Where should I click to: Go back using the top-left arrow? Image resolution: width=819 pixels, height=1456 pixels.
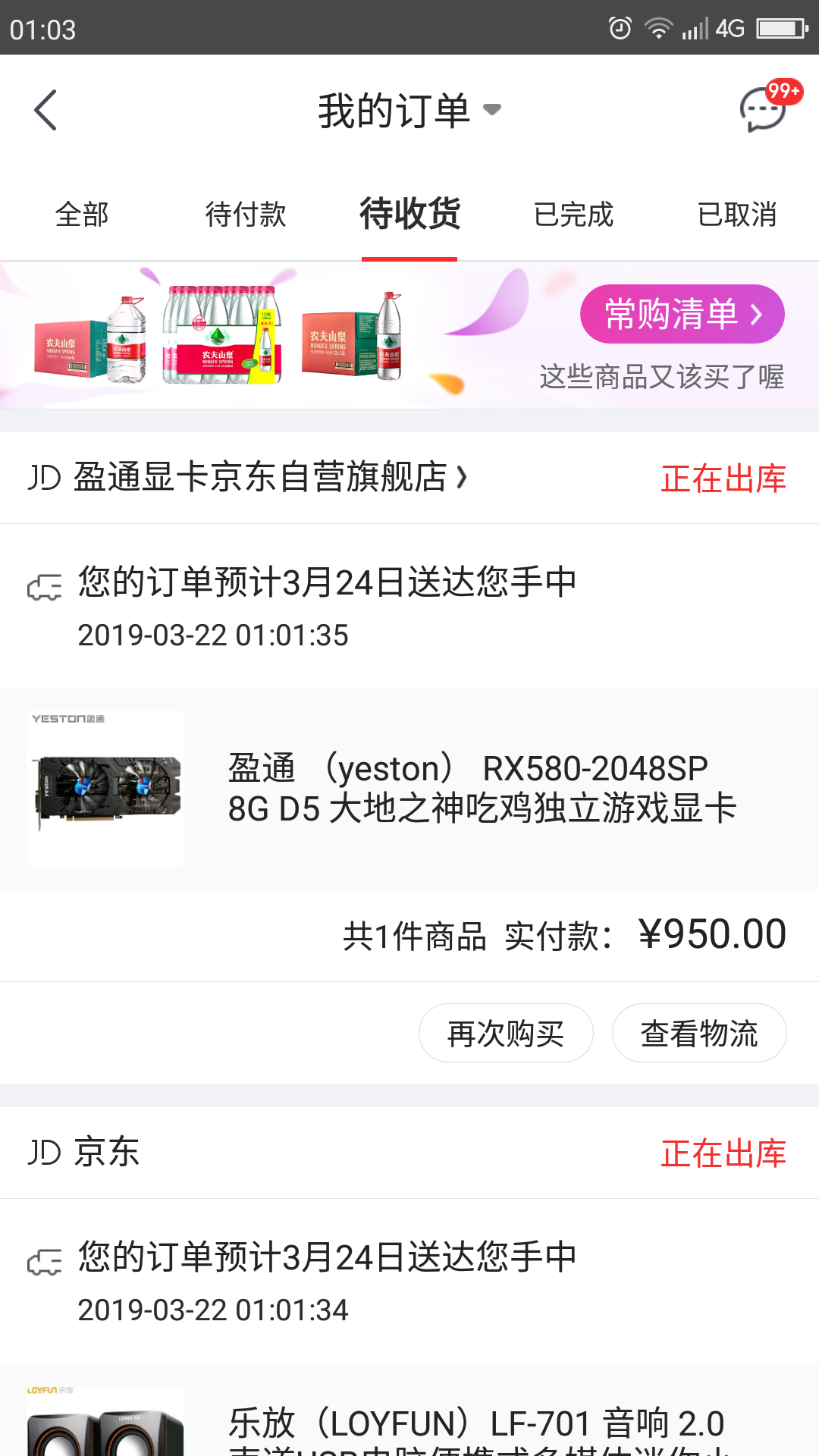tap(45, 110)
